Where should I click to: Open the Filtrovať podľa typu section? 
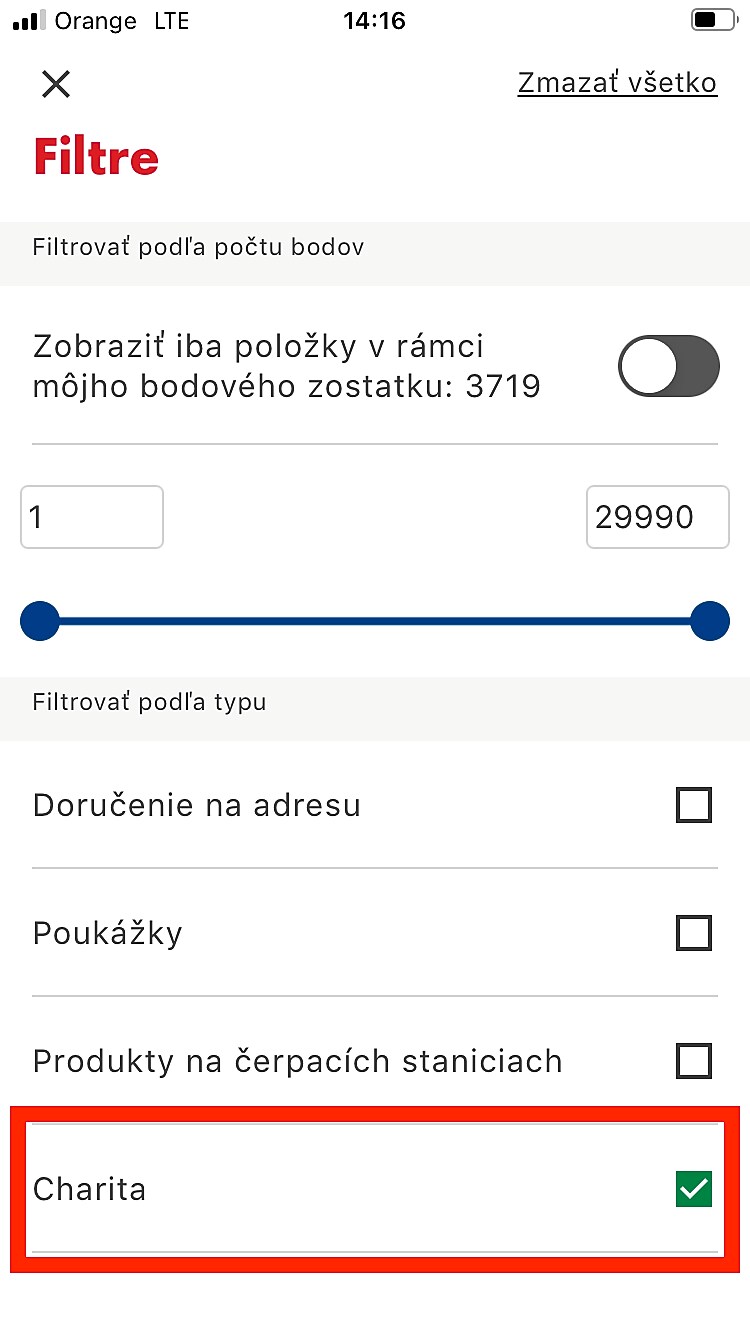click(148, 702)
